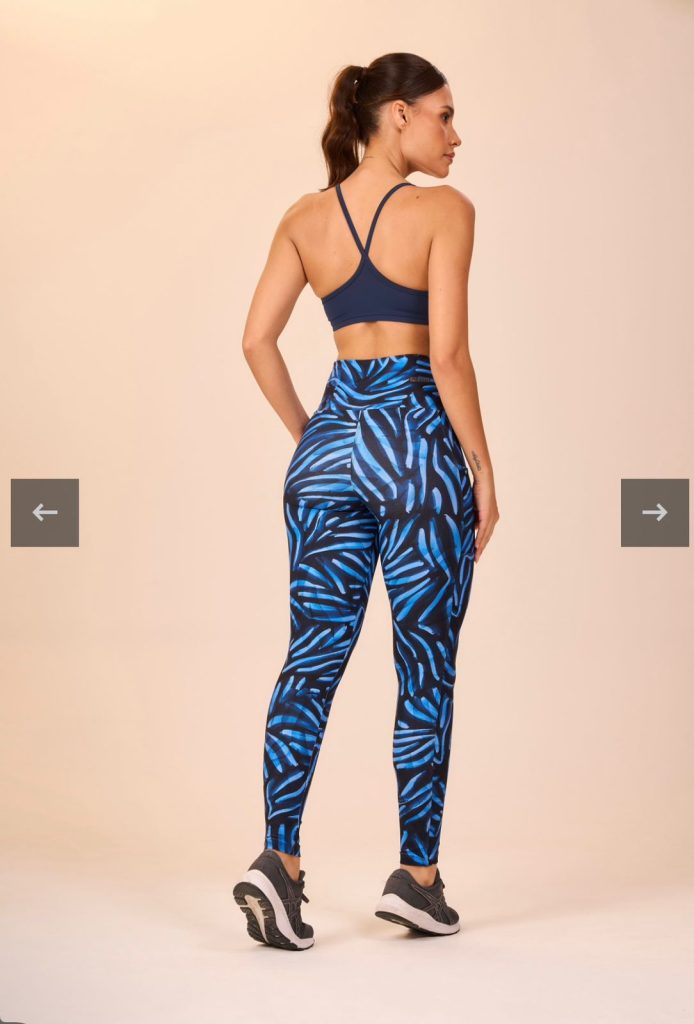Advance to the next product image

coord(654,512)
